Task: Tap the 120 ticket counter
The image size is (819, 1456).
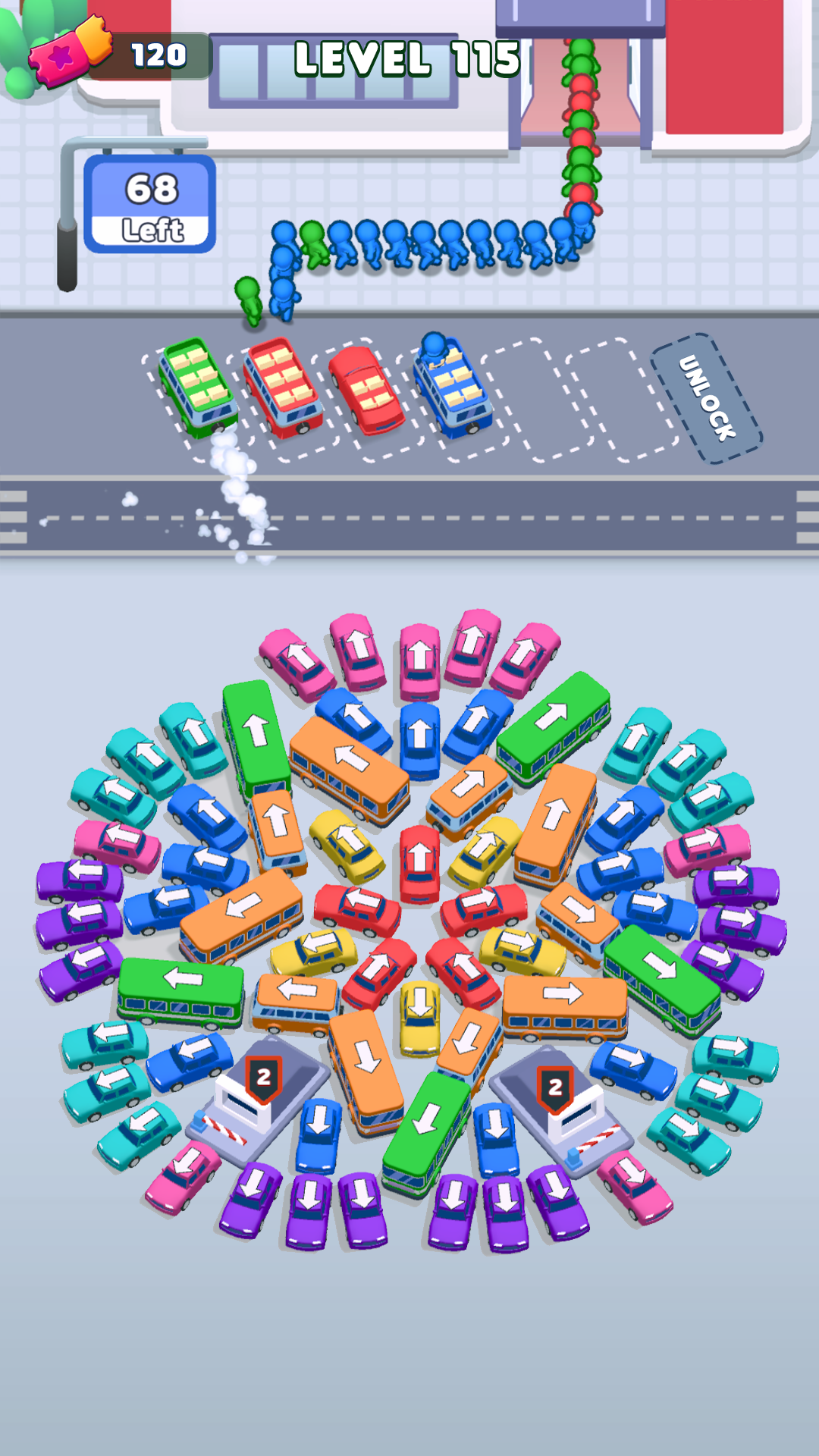Action: click(x=155, y=53)
